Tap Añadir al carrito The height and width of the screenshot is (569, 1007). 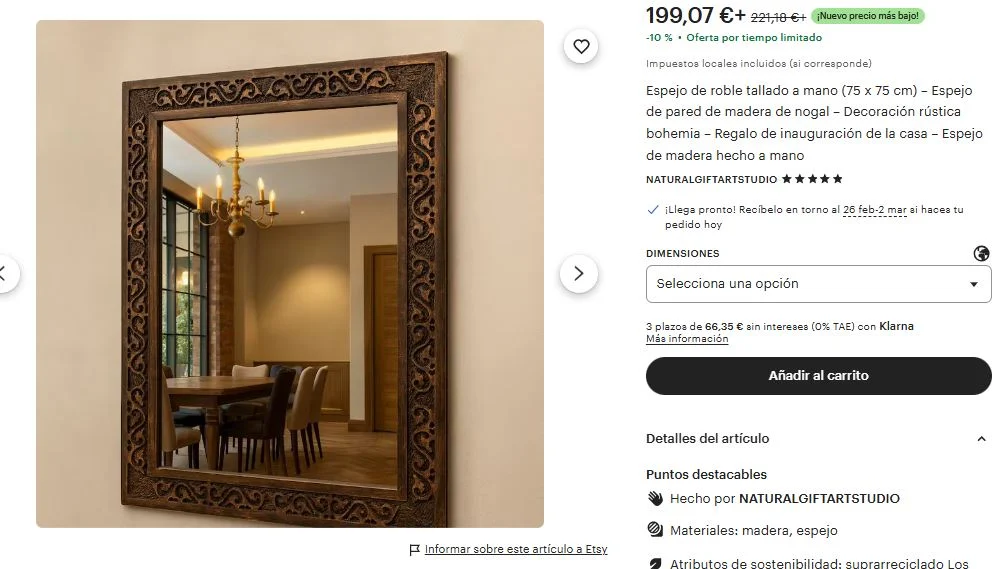coord(818,376)
